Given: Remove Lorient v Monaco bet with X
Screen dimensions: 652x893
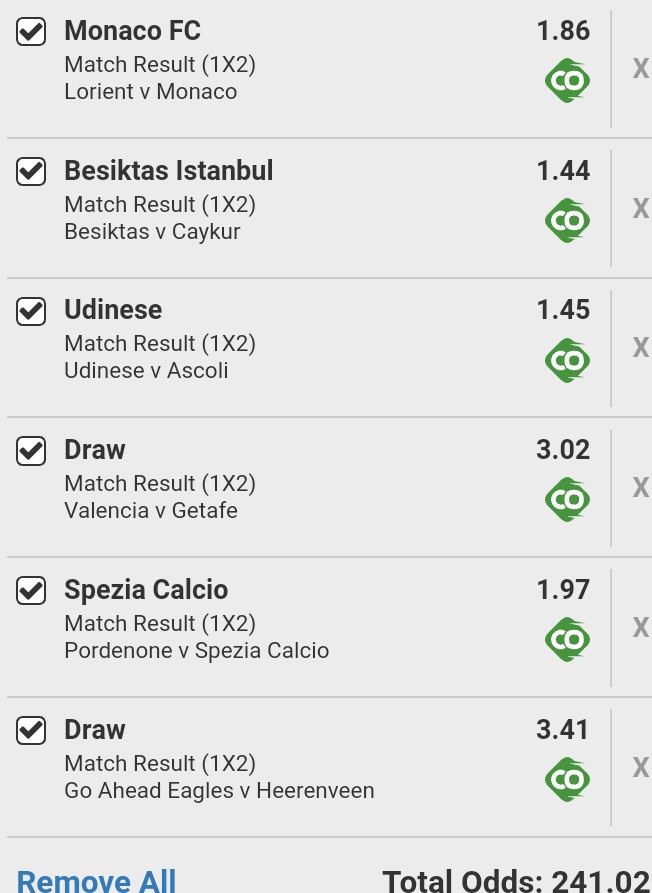Looking at the screenshot, I should [640, 69].
